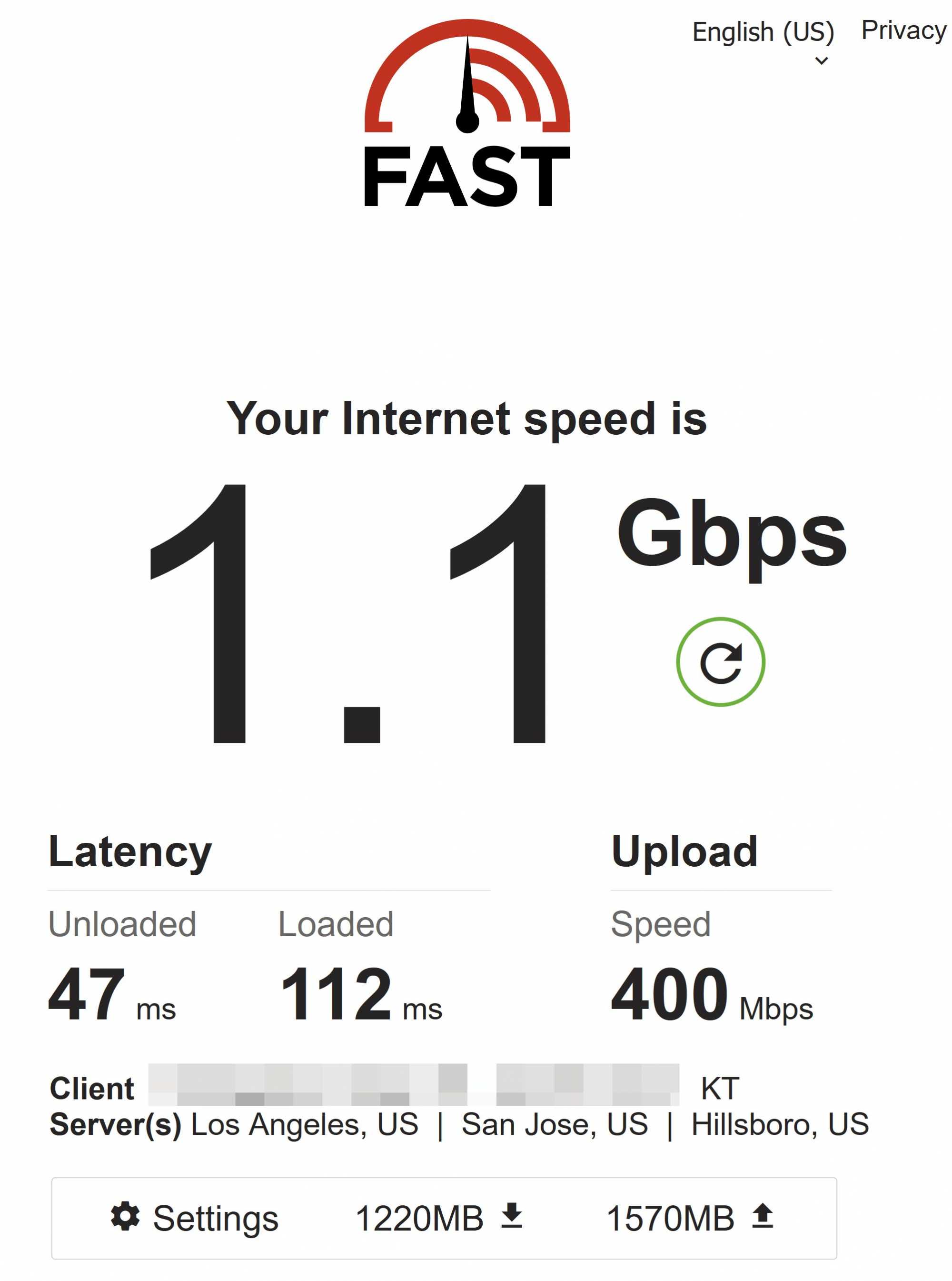This screenshot has width=952, height=1281.
Task: Open speed test Settings
Action: point(195,1218)
